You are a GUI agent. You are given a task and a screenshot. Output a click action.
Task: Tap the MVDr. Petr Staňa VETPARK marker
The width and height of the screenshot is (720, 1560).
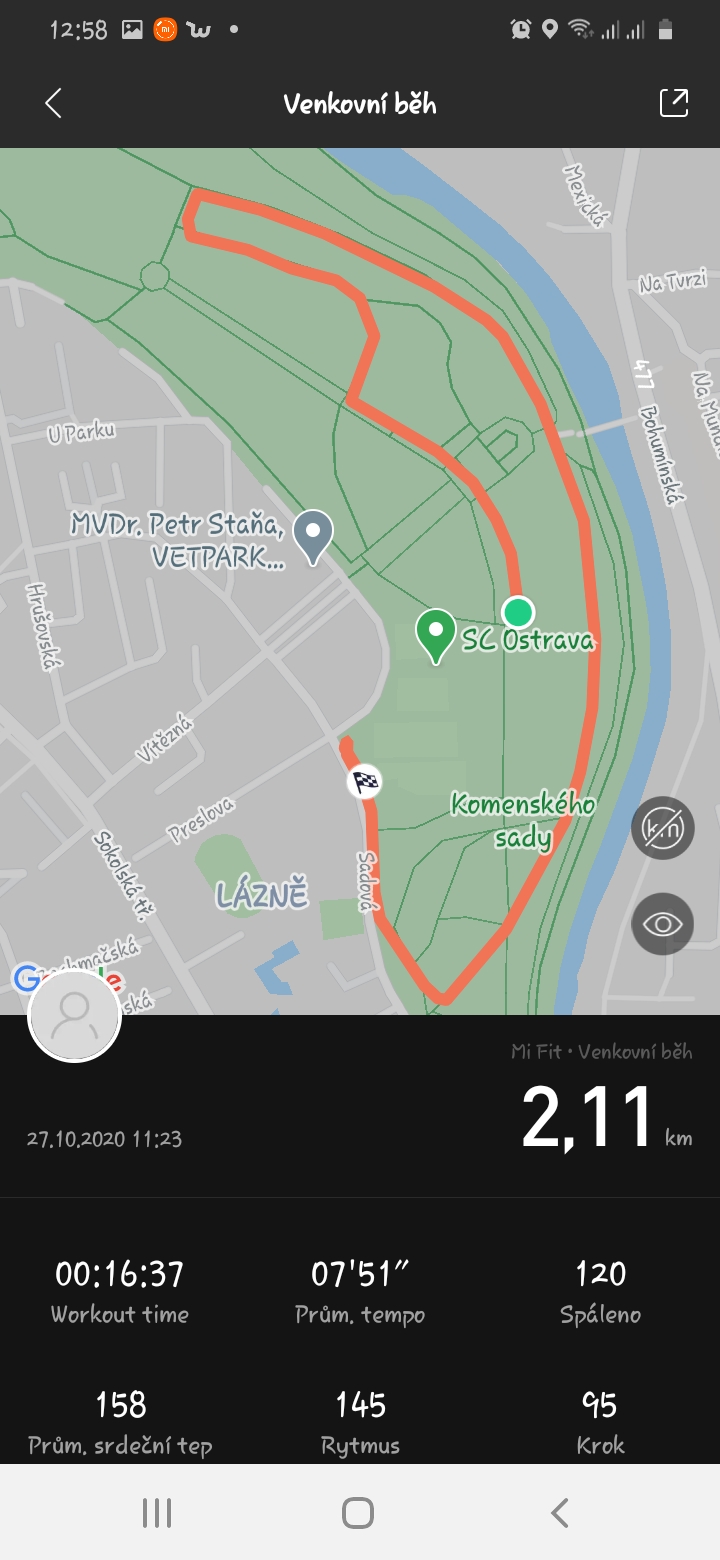[x=317, y=538]
